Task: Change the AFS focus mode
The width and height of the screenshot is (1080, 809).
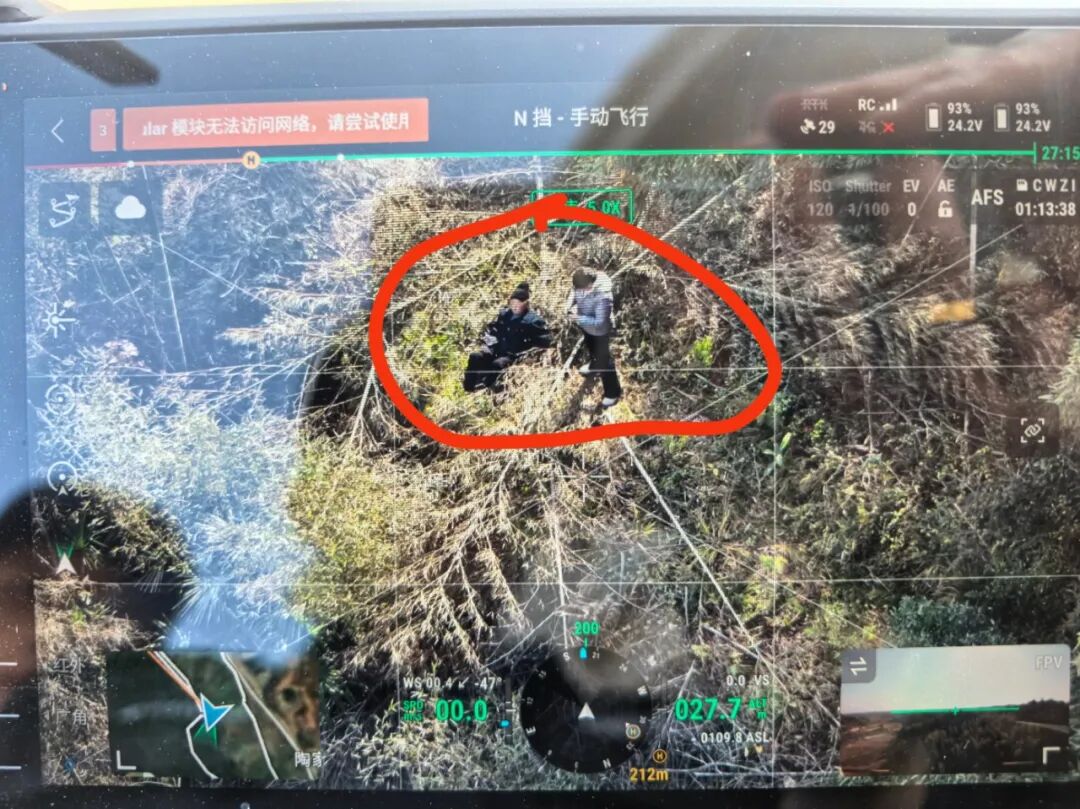Action: pyautogui.click(x=987, y=197)
